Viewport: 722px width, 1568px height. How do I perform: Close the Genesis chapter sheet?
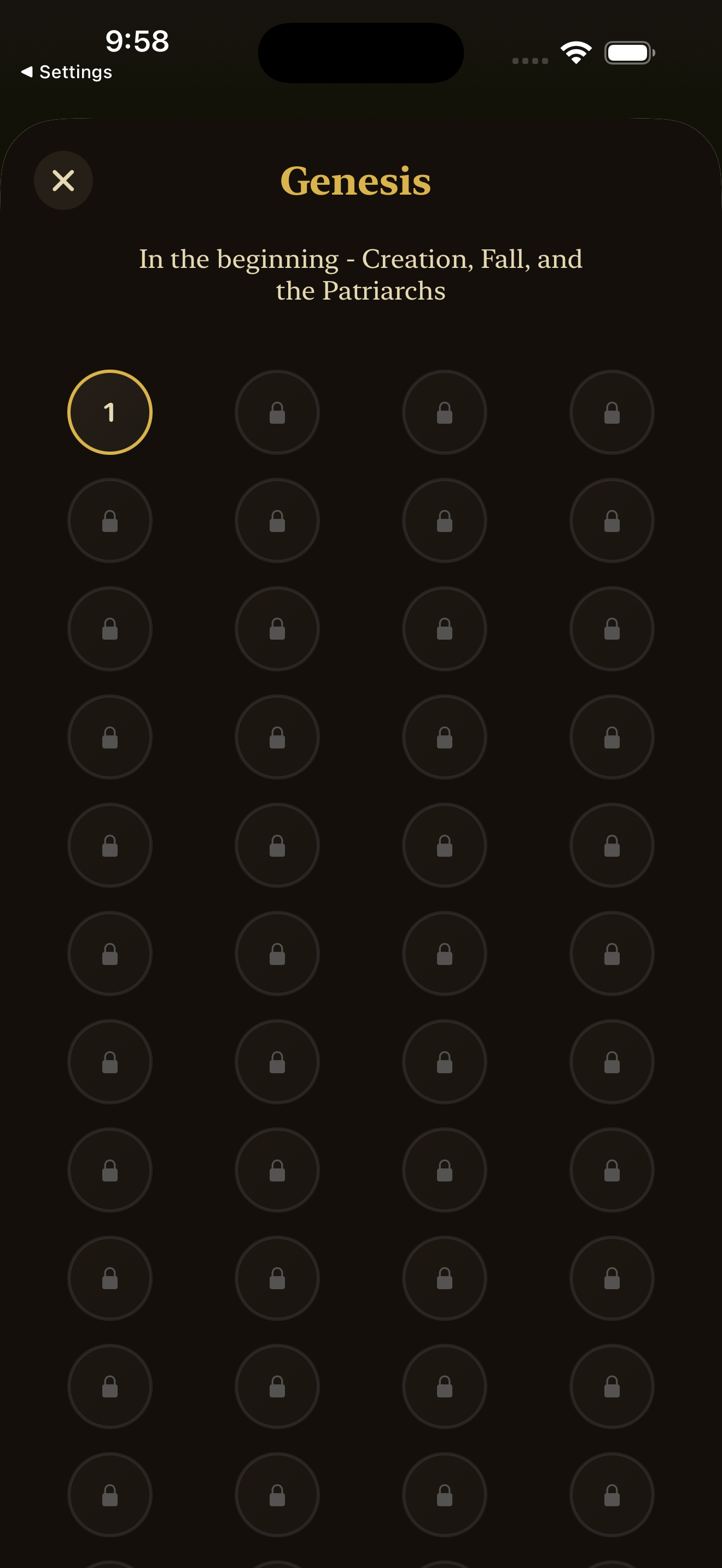pyautogui.click(x=63, y=181)
